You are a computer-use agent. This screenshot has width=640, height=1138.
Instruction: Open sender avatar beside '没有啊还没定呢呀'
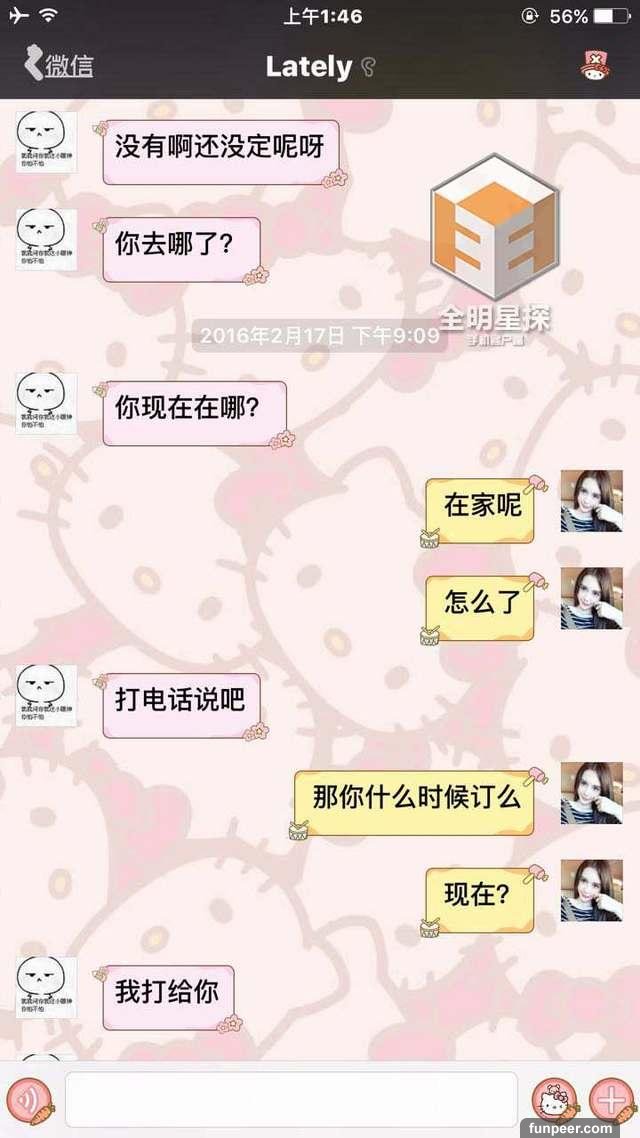click(x=46, y=143)
